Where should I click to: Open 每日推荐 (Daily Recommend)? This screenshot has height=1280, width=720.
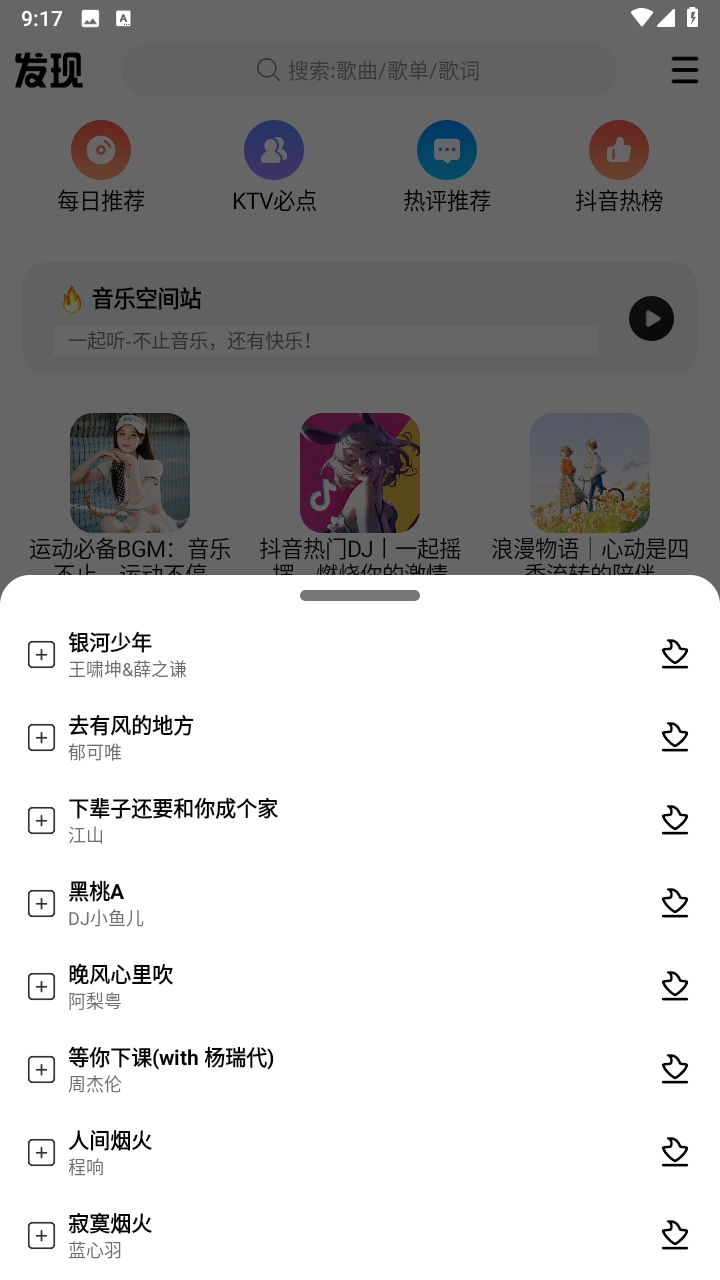[101, 165]
